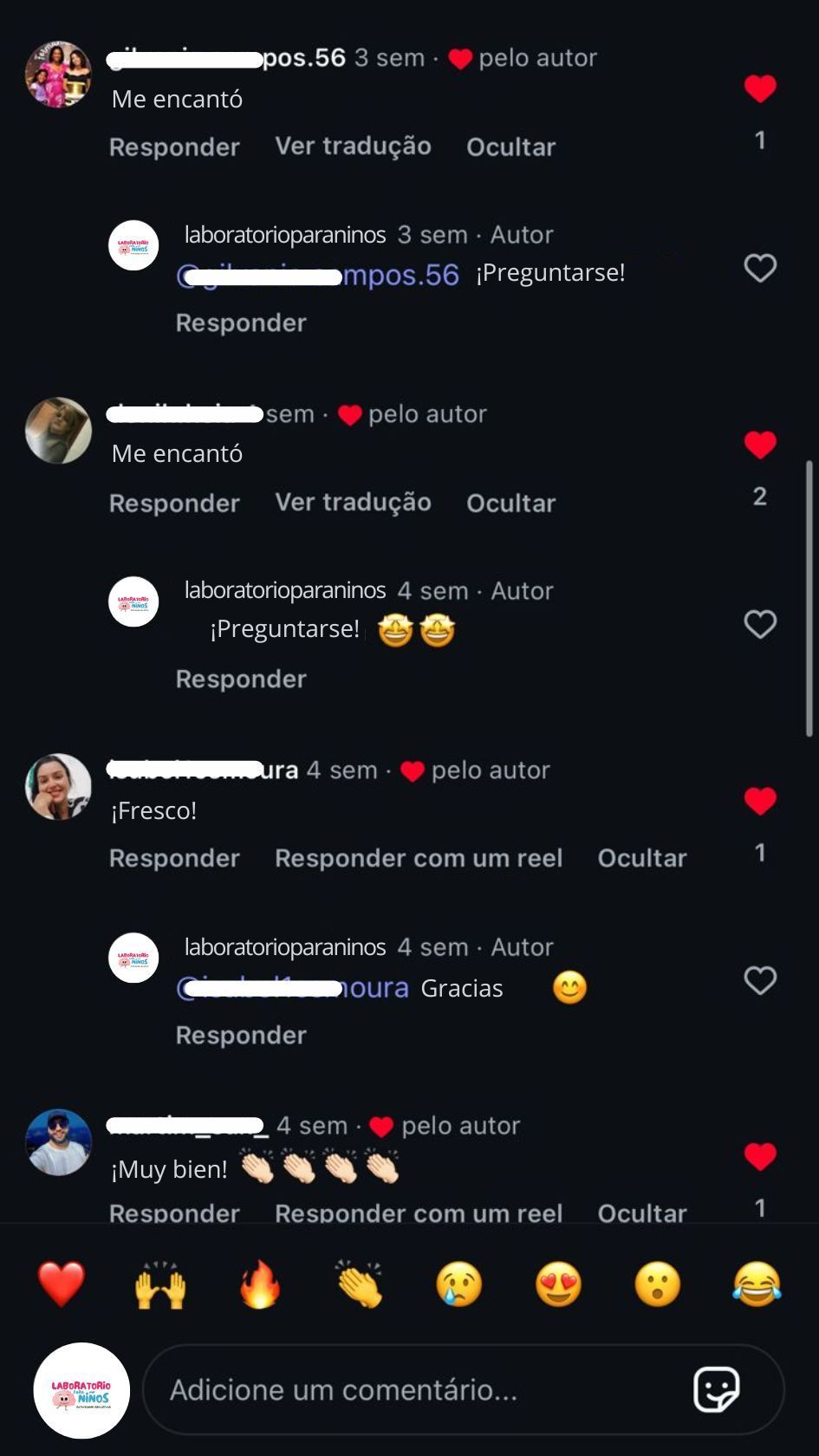The height and width of the screenshot is (1456, 819).
Task: Add the red heart emoji
Action: point(62,1284)
